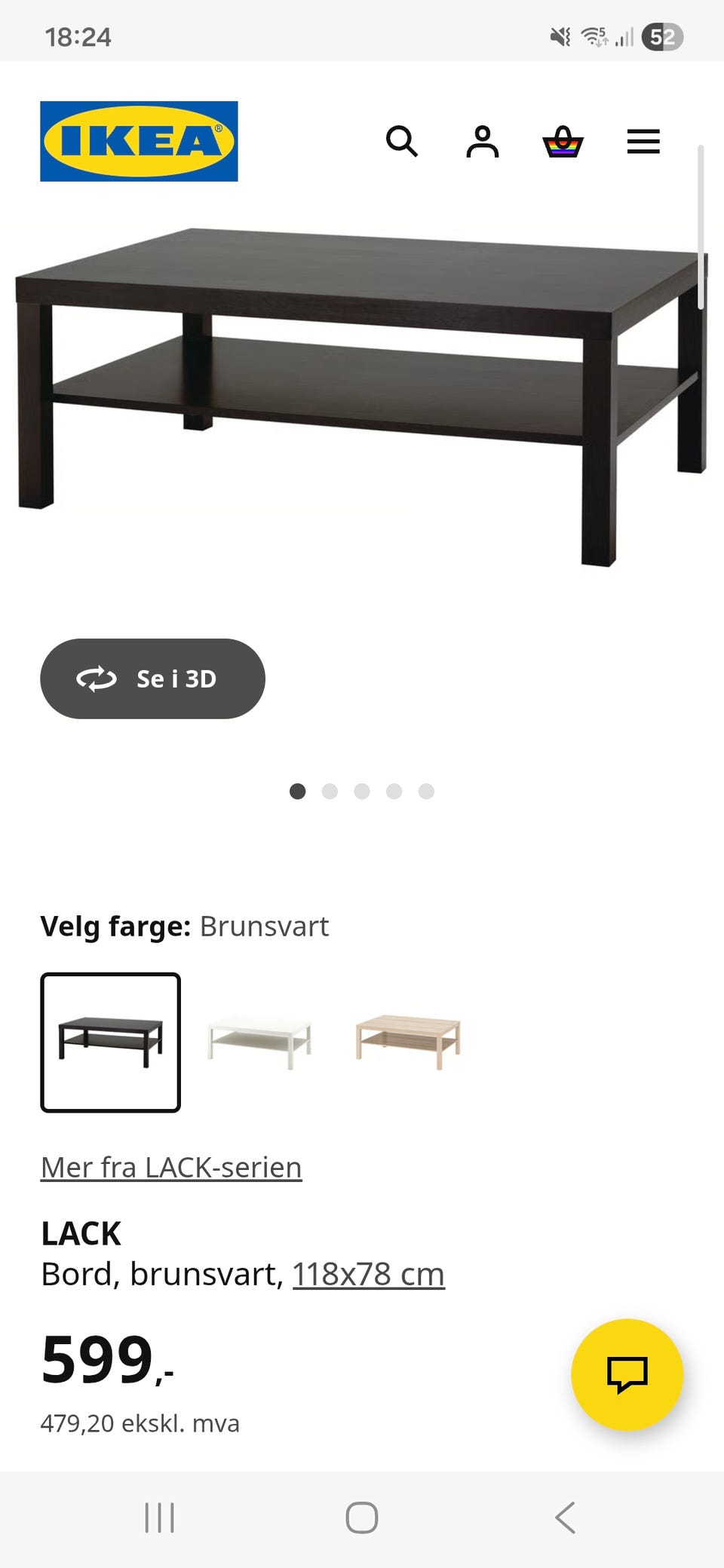View the table with Se i 3D
Image resolution: width=724 pixels, height=1568 pixels.
152,678
